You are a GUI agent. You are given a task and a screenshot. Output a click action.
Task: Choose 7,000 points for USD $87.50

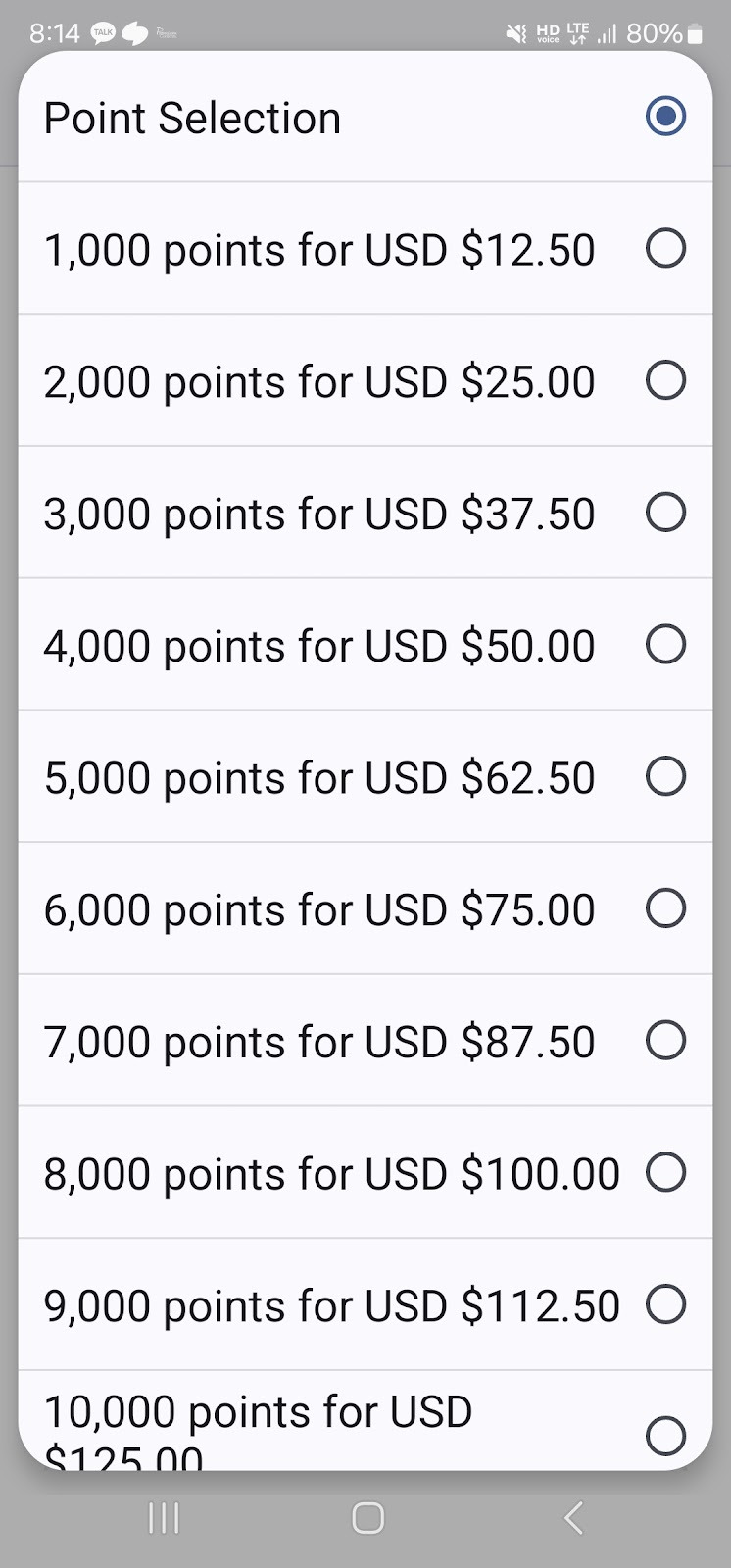pyautogui.click(x=665, y=1041)
